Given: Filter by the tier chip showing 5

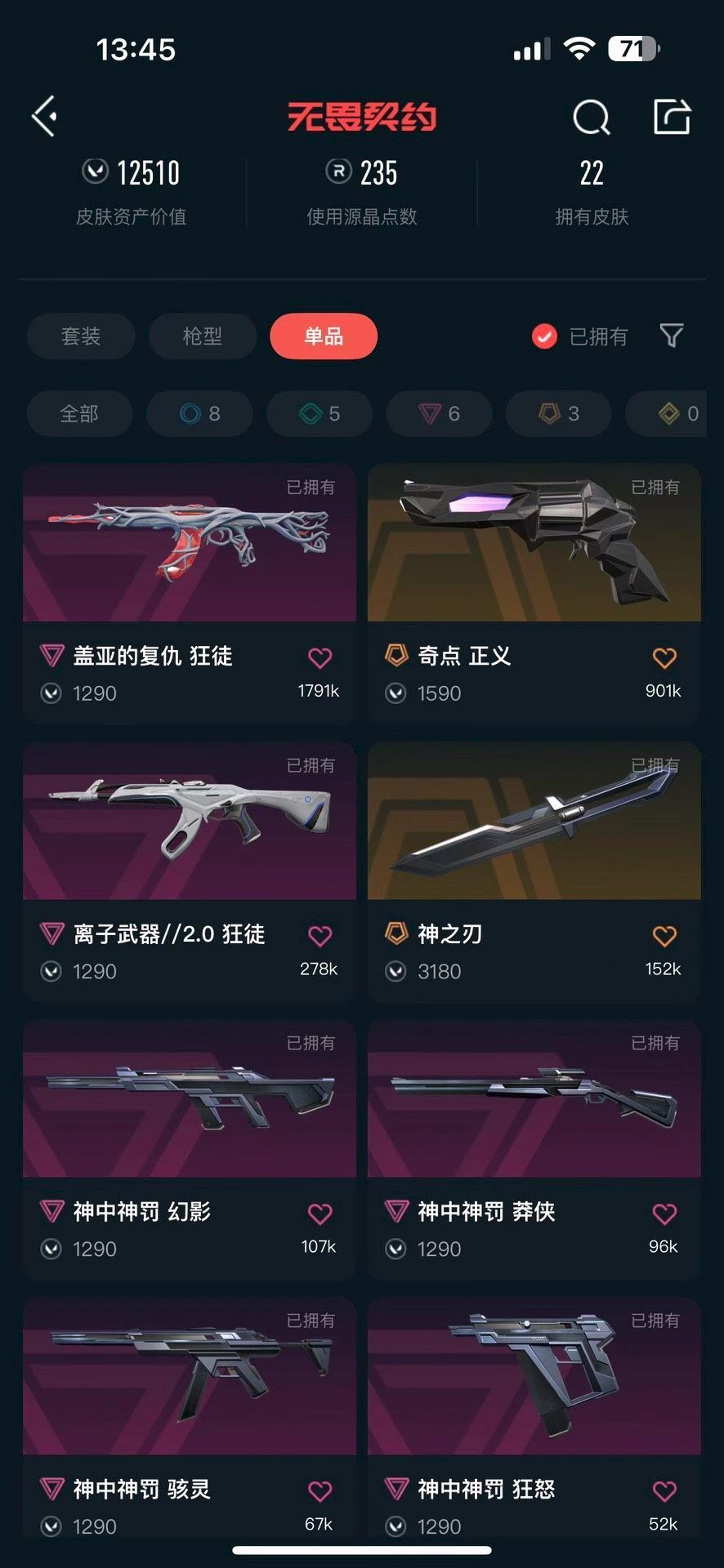Looking at the screenshot, I should tap(320, 414).
